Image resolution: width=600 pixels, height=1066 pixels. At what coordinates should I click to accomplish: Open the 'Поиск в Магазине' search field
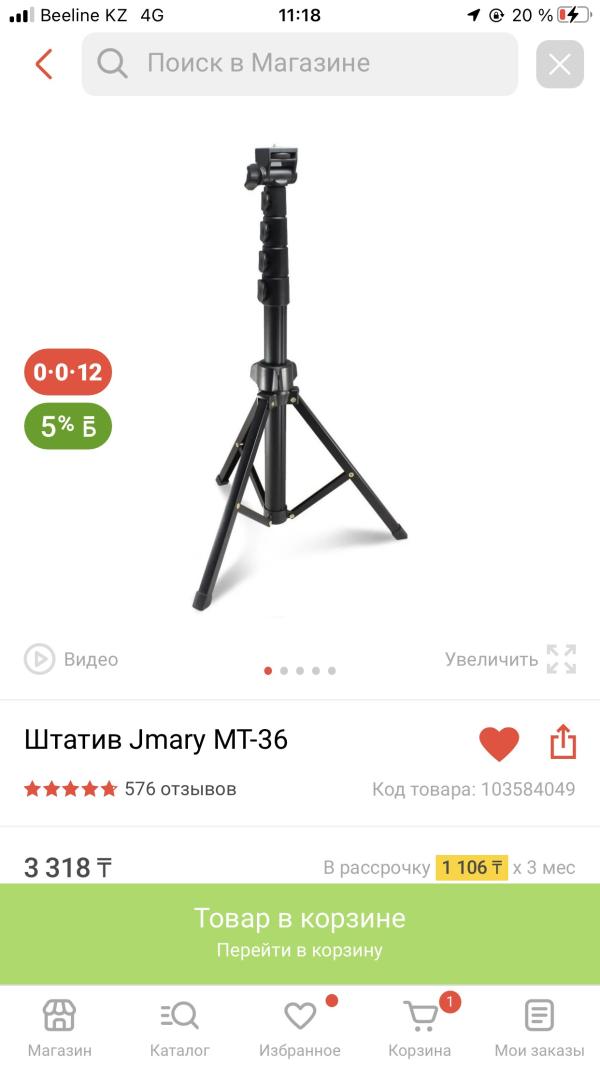(x=300, y=64)
